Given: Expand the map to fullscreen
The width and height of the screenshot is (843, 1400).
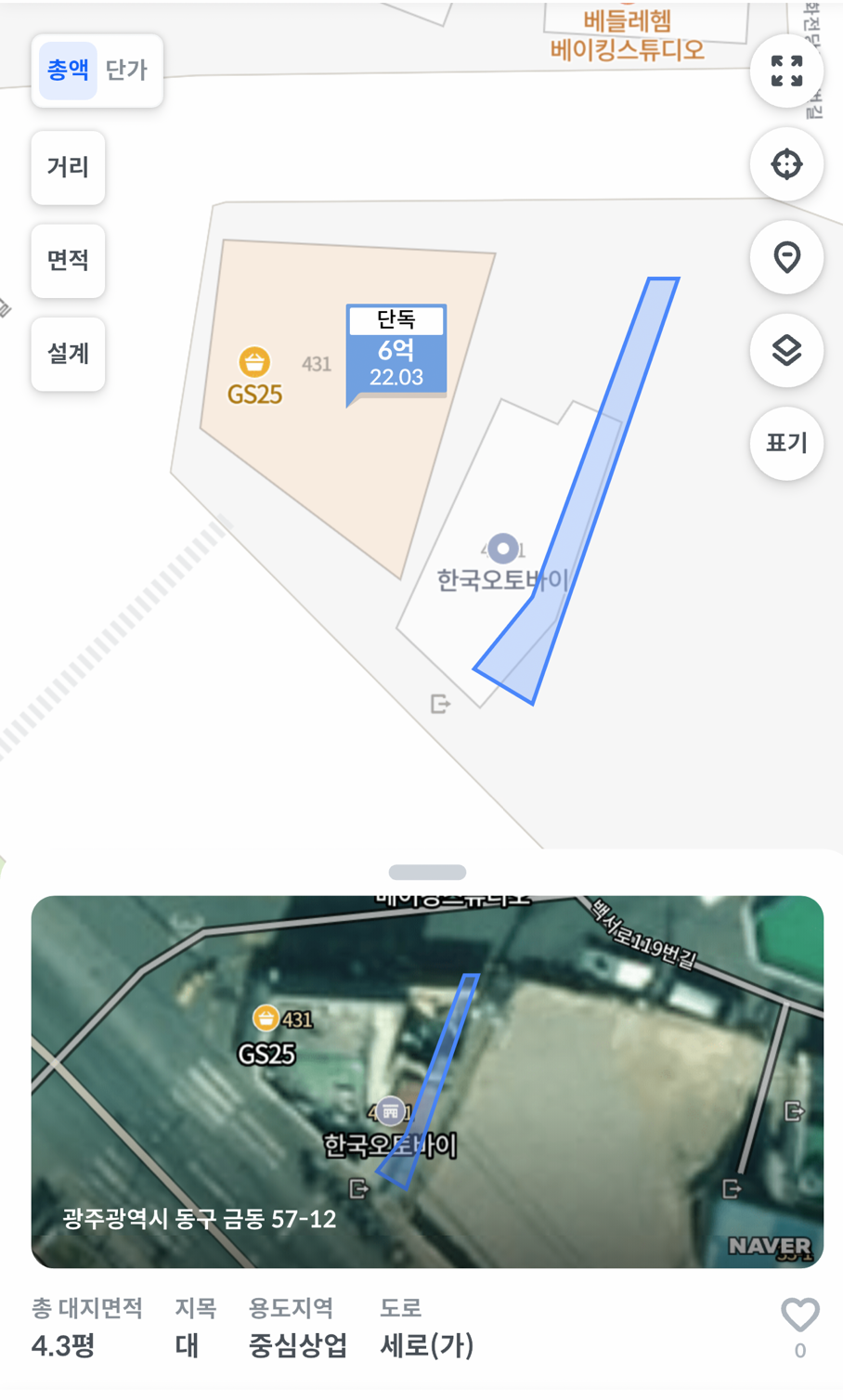Looking at the screenshot, I should pos(786,71).
